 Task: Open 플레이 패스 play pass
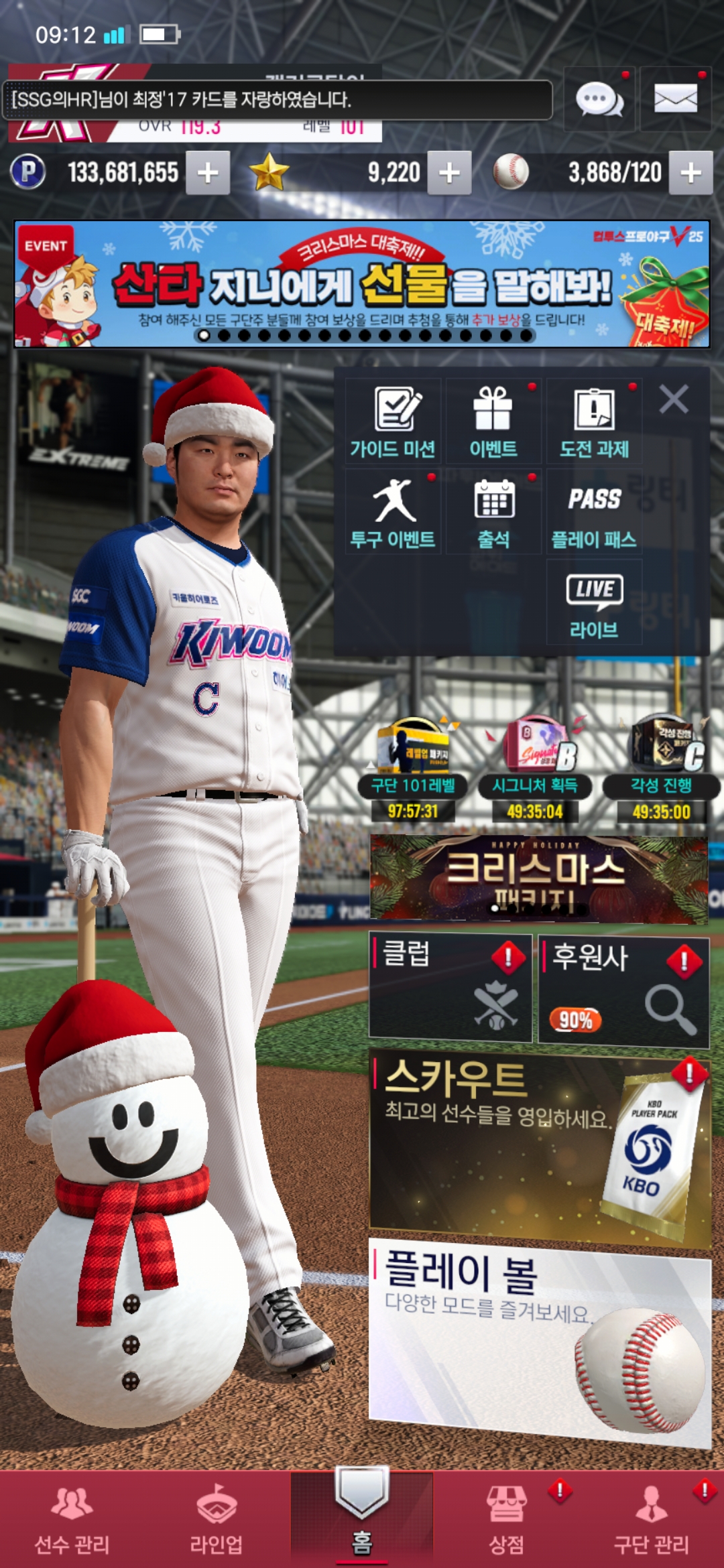(x=594, y=512)
